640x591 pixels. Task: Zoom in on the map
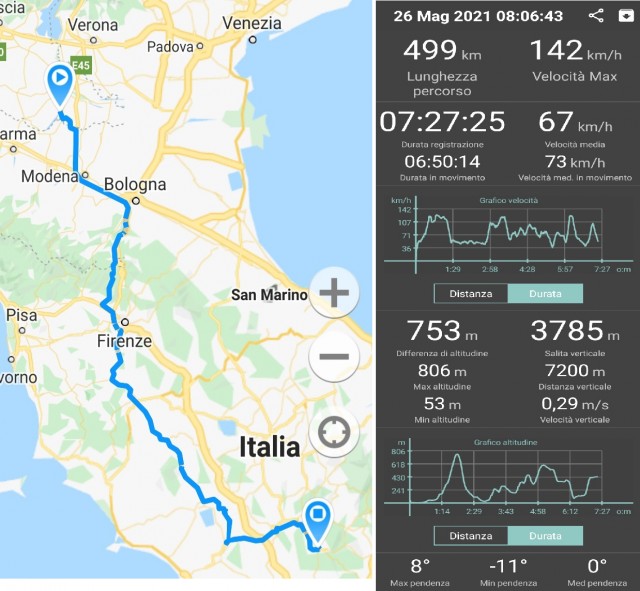point(333,293)
